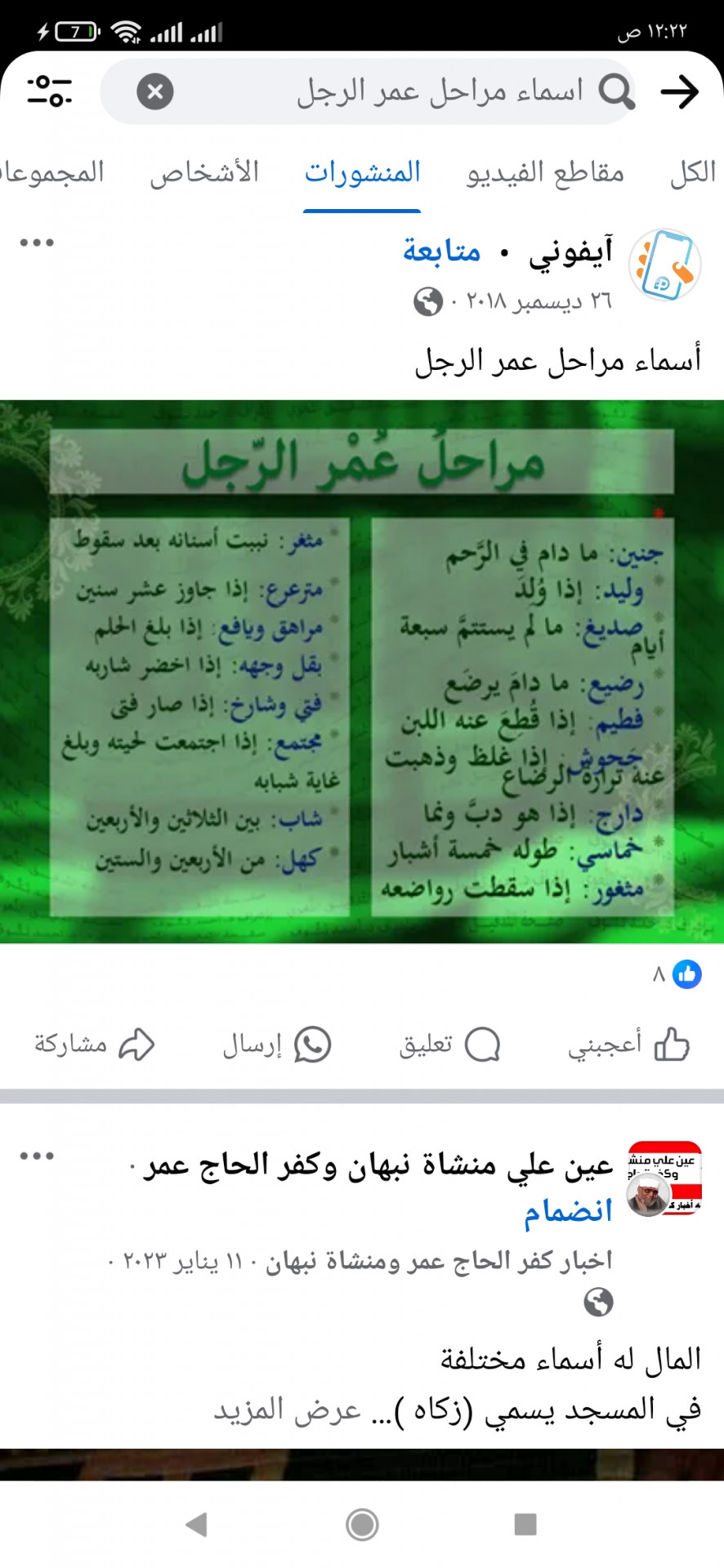Comment on آيفوني post via تعليق
This screenshot has height=1568, width=724.
(449, 1044)
